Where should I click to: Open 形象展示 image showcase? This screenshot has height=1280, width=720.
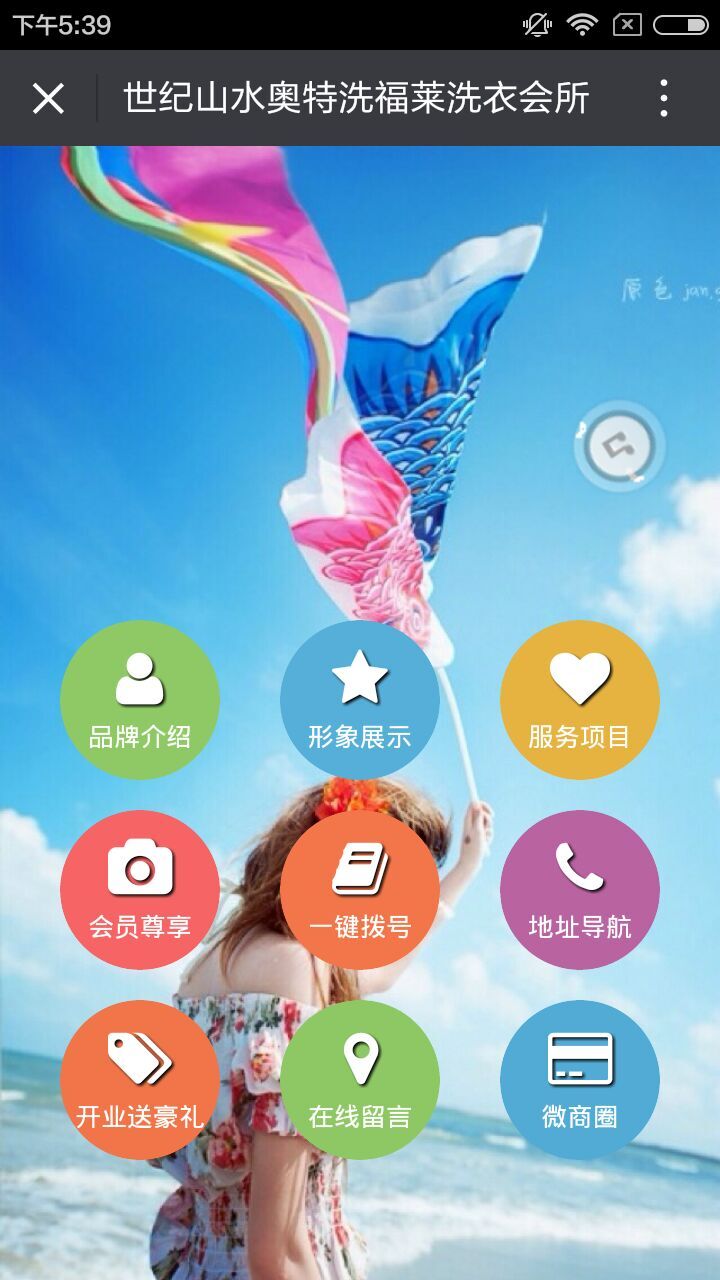(360, 700)
